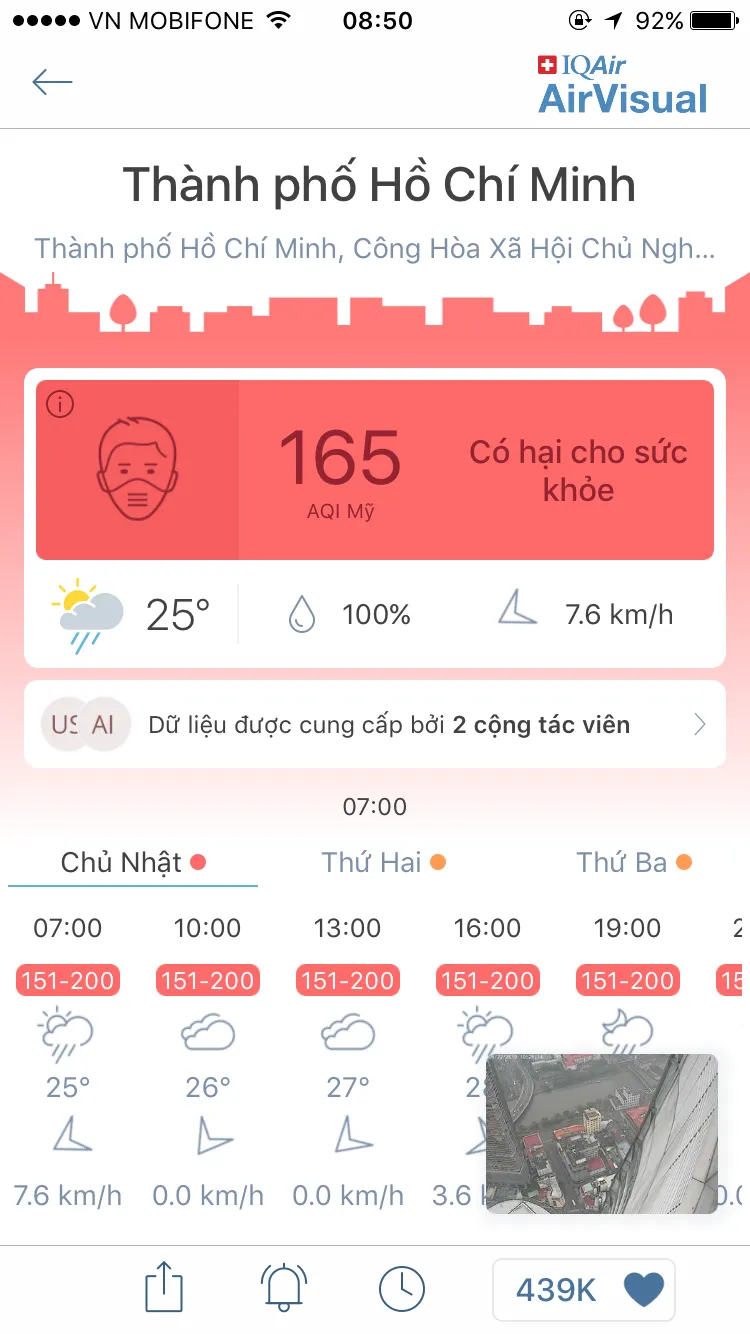750x1334 pixels.
Task: Open the AQI info icon
Action: (x=60, y=404)
